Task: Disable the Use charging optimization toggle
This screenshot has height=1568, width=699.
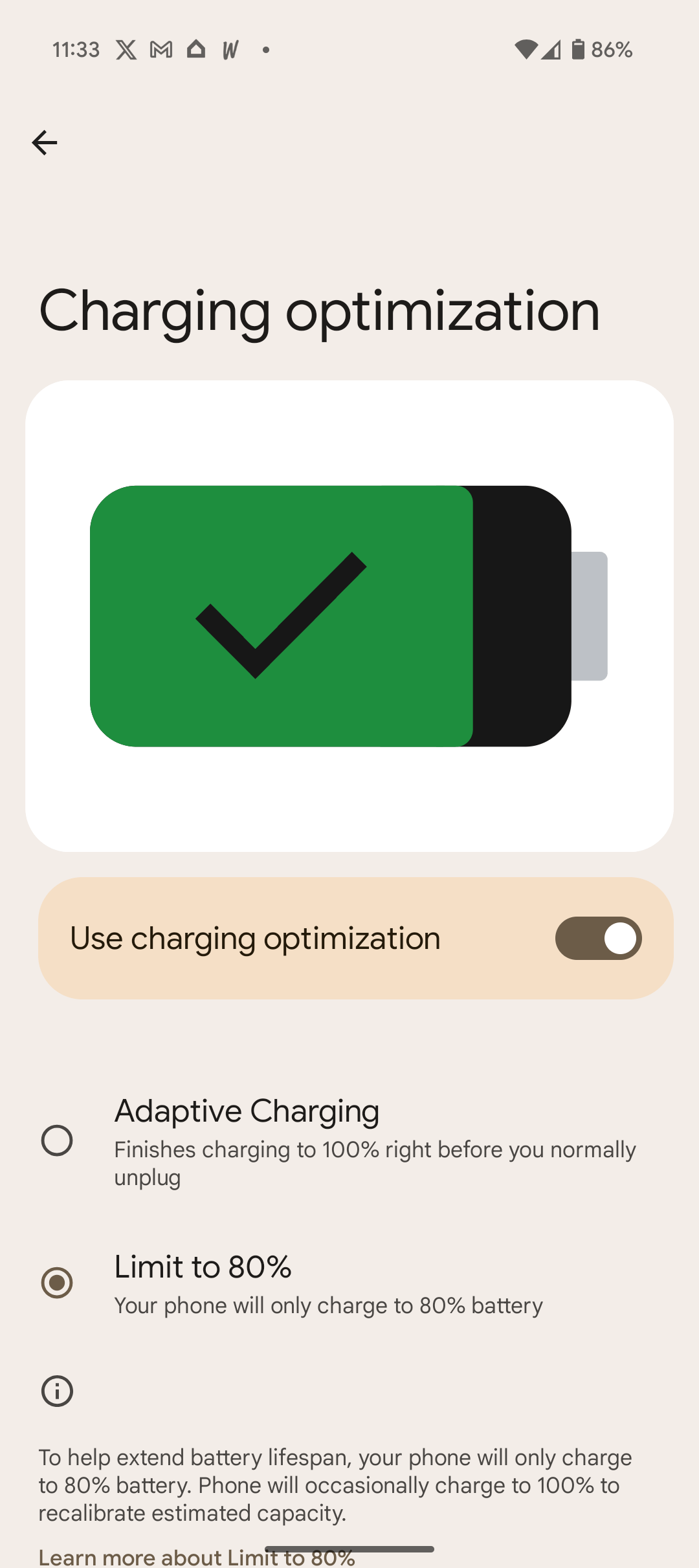Action: [x=597, y=938]
